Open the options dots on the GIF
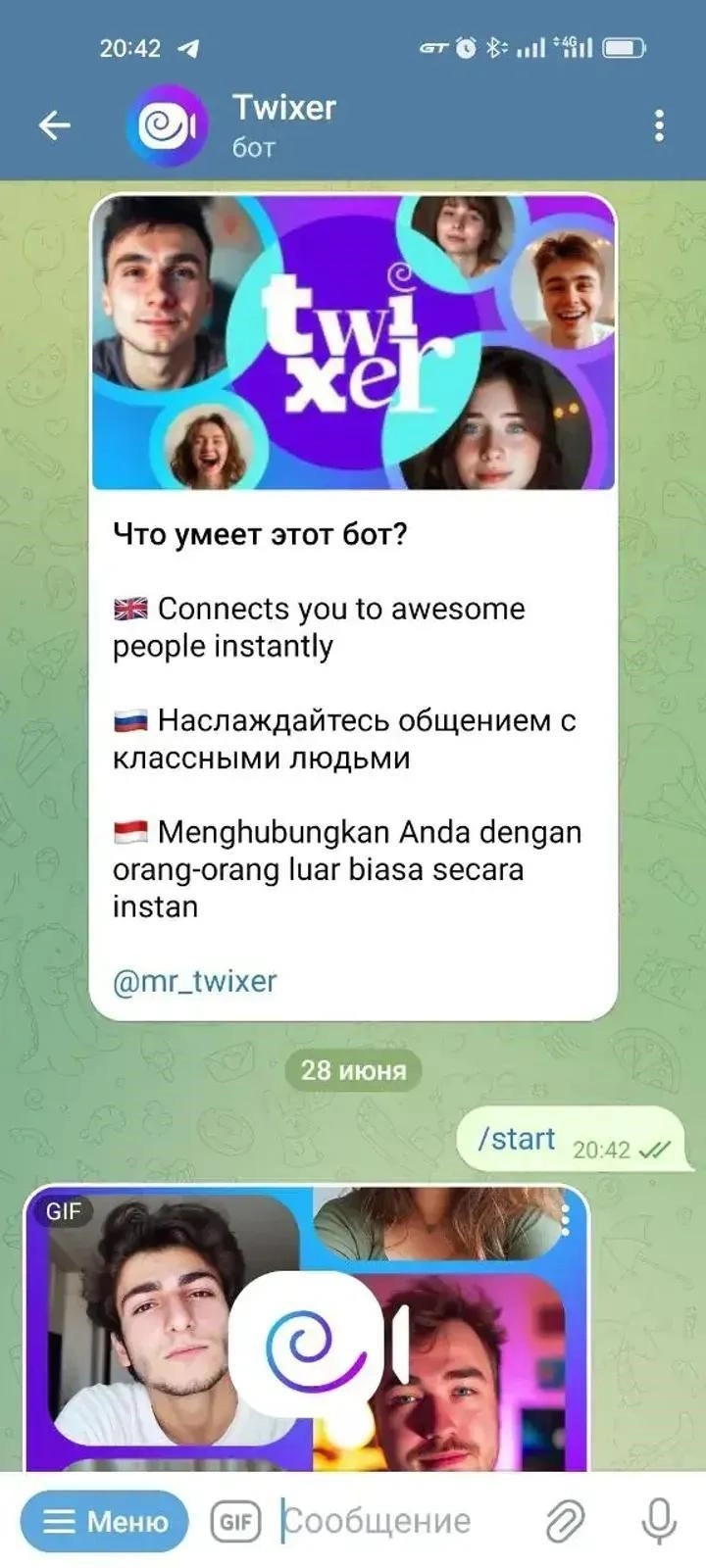 point(566,1220)
